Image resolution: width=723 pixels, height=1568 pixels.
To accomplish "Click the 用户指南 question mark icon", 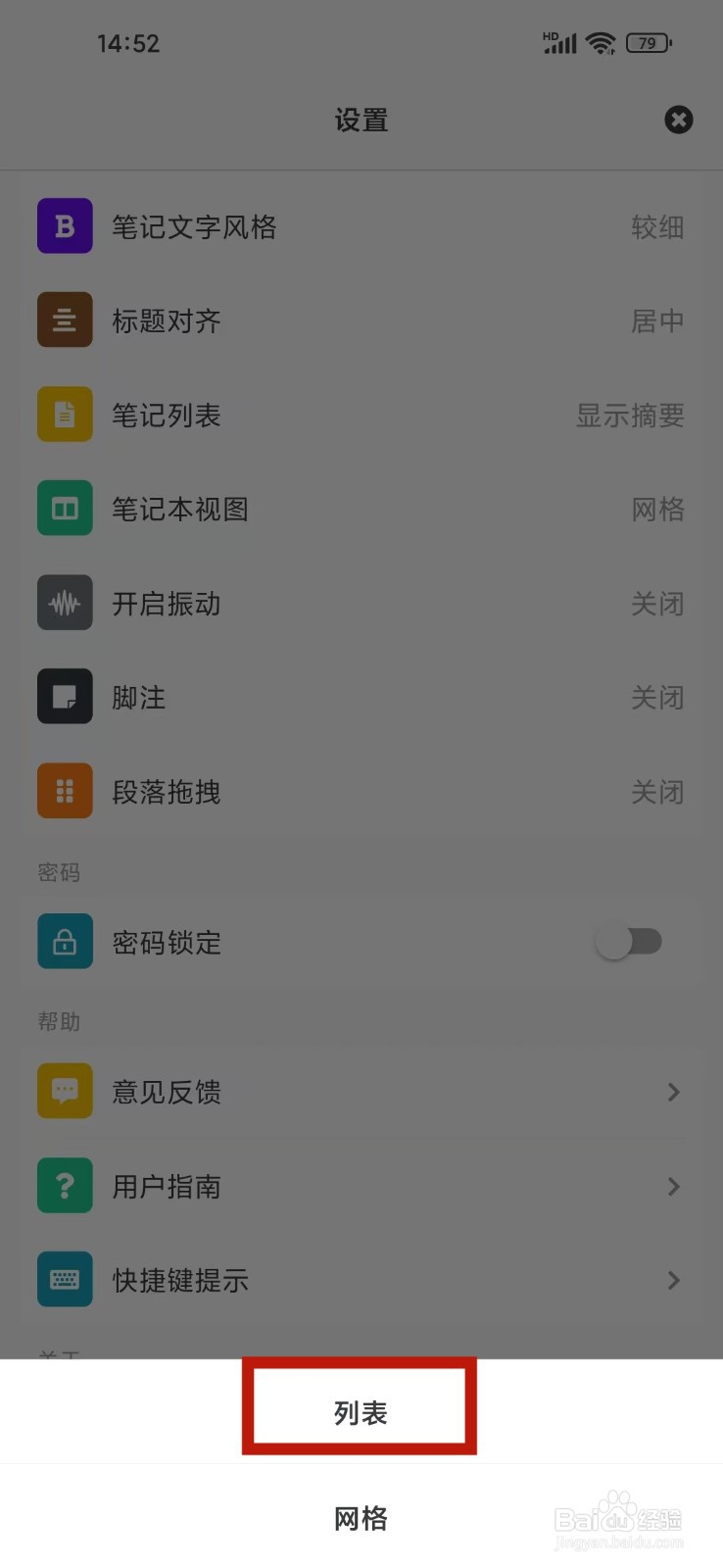I will [x=64, y=1186].
